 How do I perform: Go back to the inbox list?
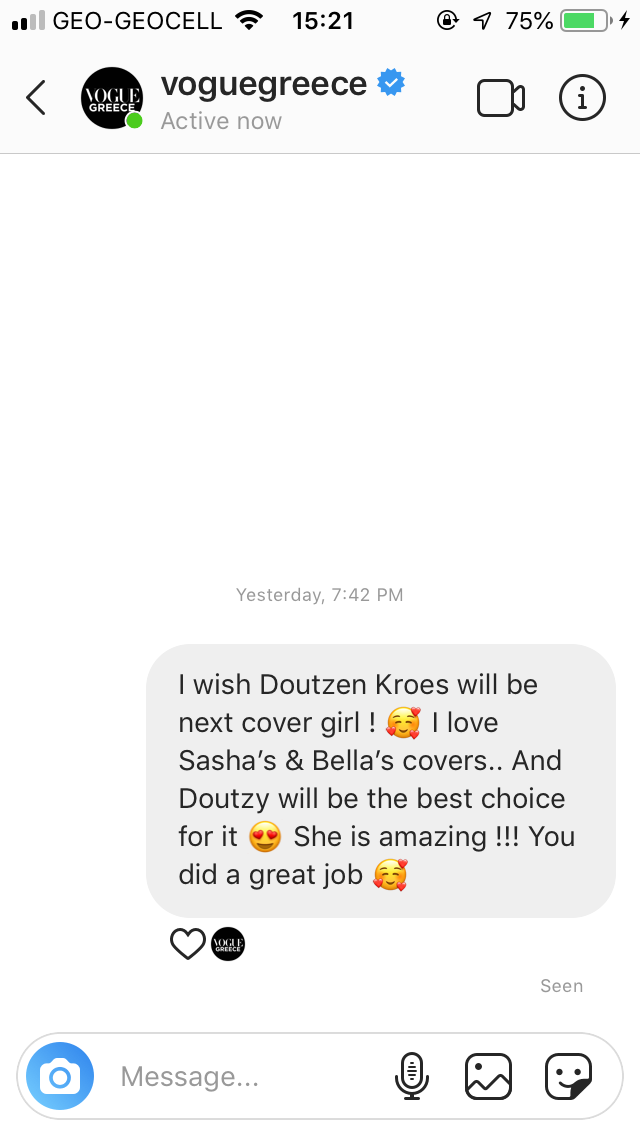36,98
